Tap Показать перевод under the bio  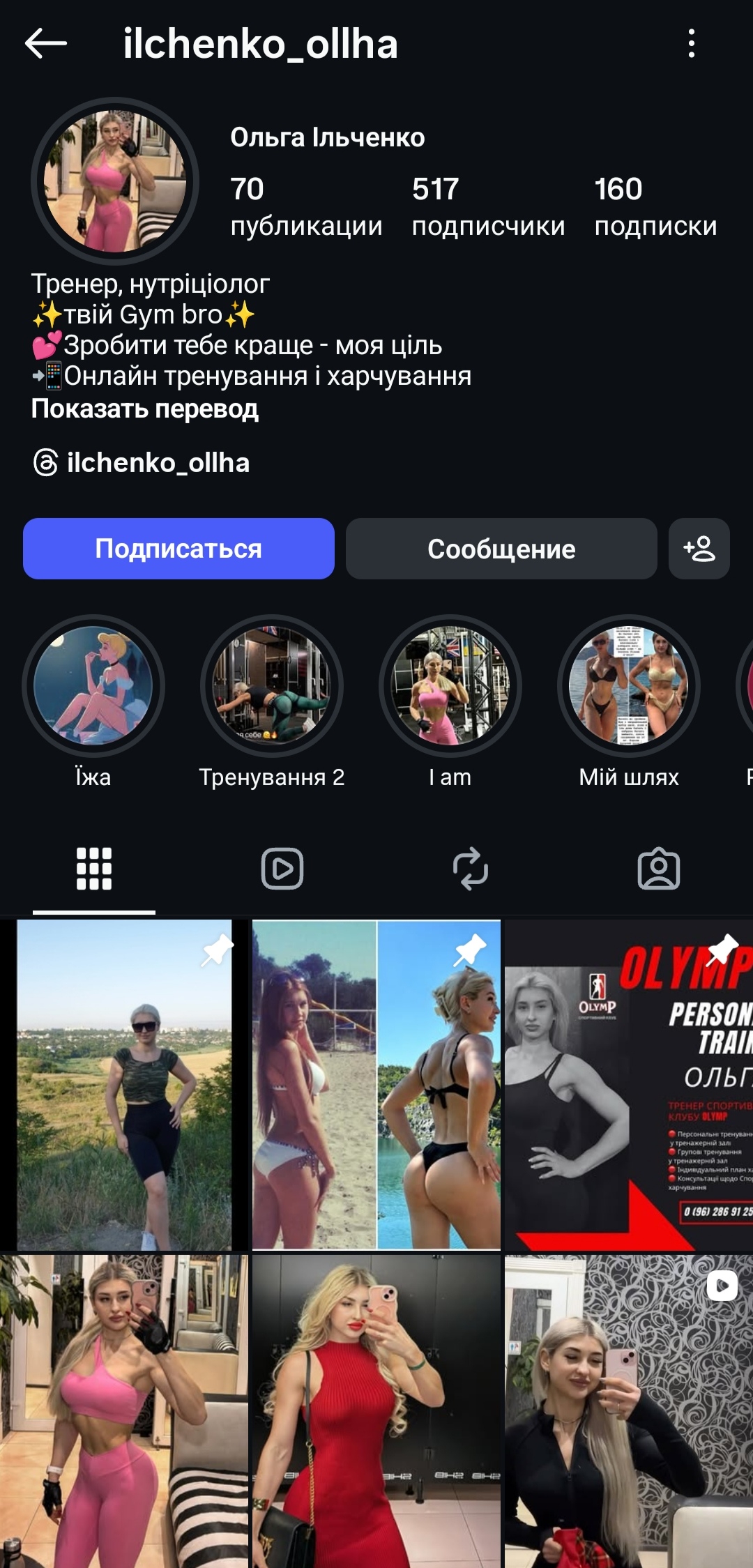click(x=144, y=409)
